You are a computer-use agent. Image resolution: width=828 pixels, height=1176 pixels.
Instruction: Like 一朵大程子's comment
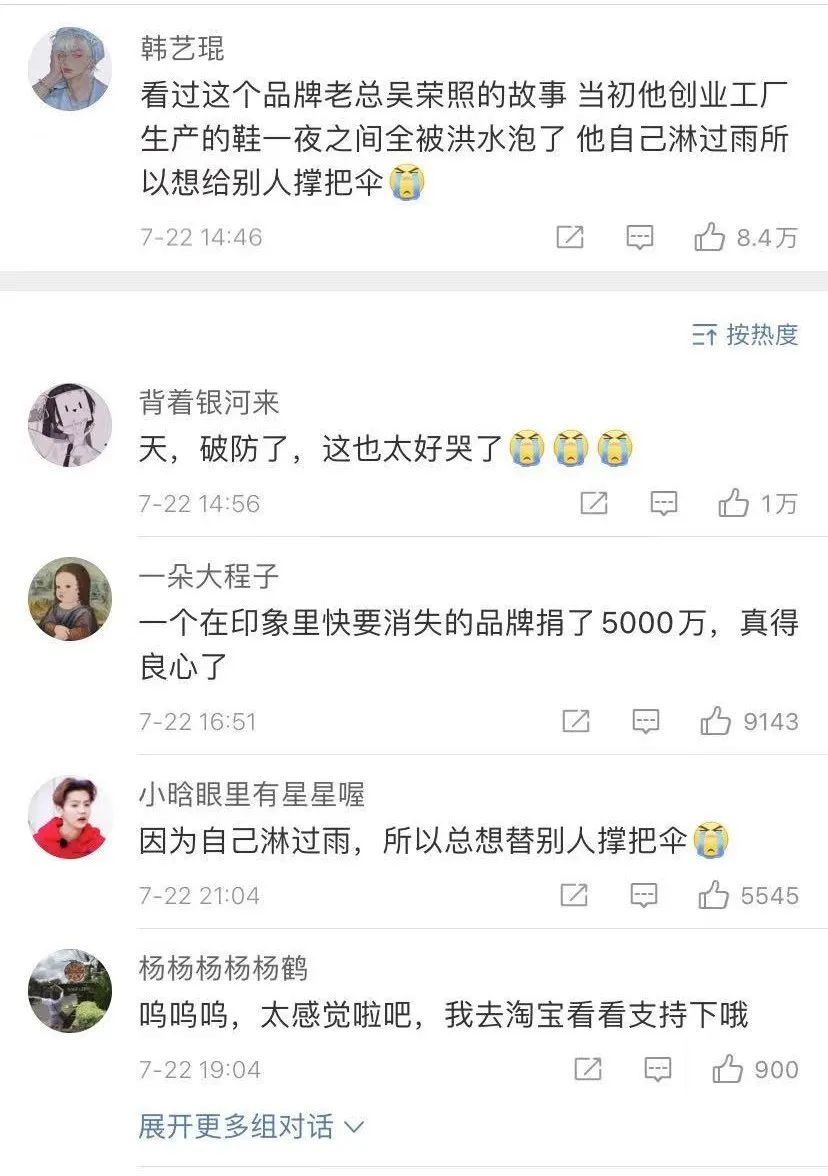(716, 721)
